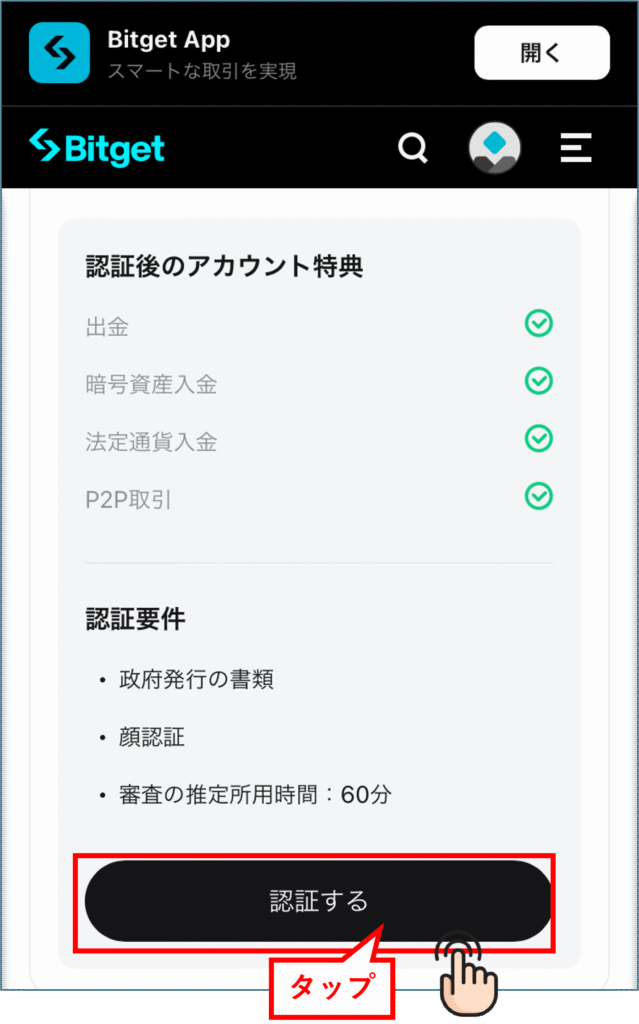Screen dimensions: 639x1024
Task: Open the Bitget app with 開く
Action: coord(541,53)
